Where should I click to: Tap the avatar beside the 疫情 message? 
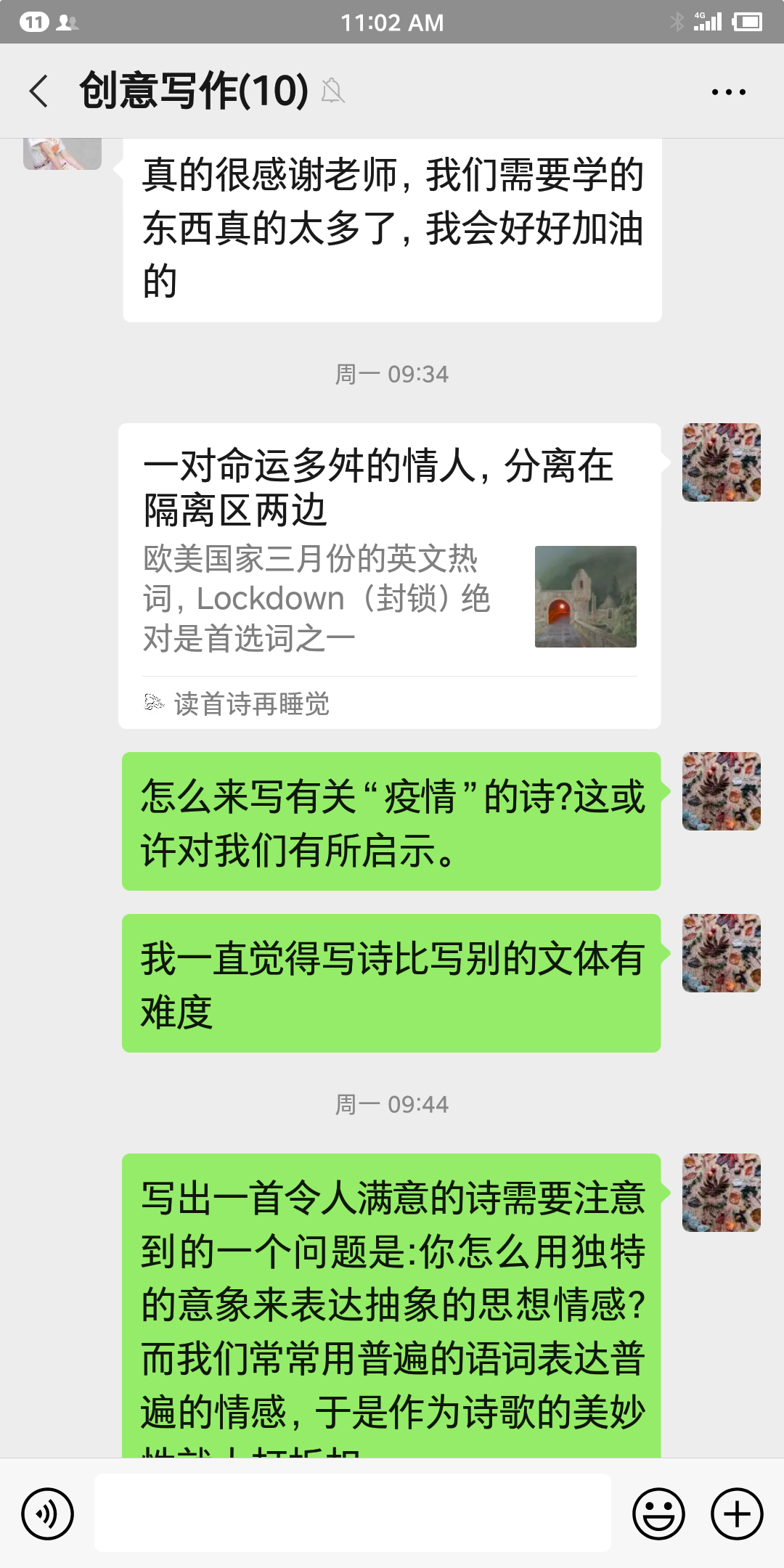tap(721, 791)
